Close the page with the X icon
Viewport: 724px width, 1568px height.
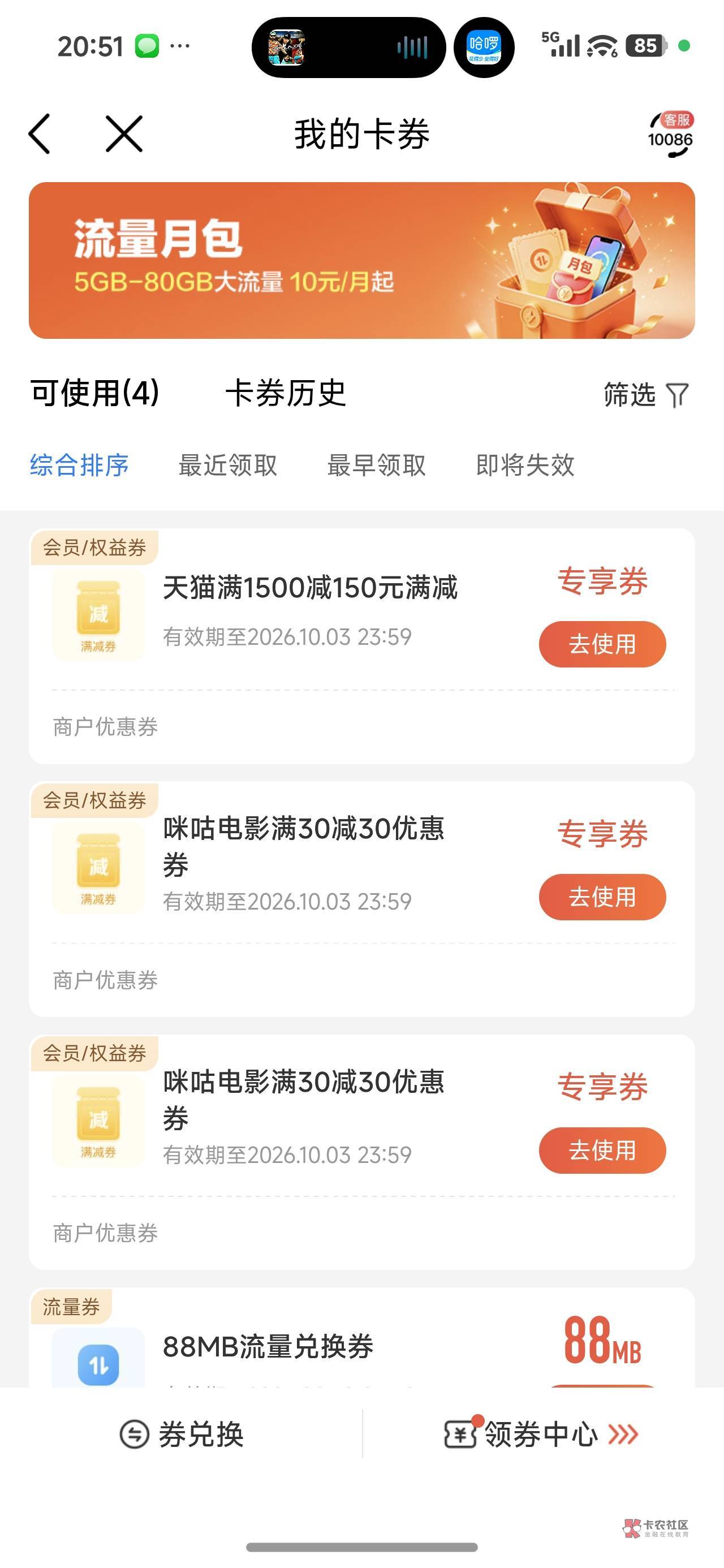124,134
